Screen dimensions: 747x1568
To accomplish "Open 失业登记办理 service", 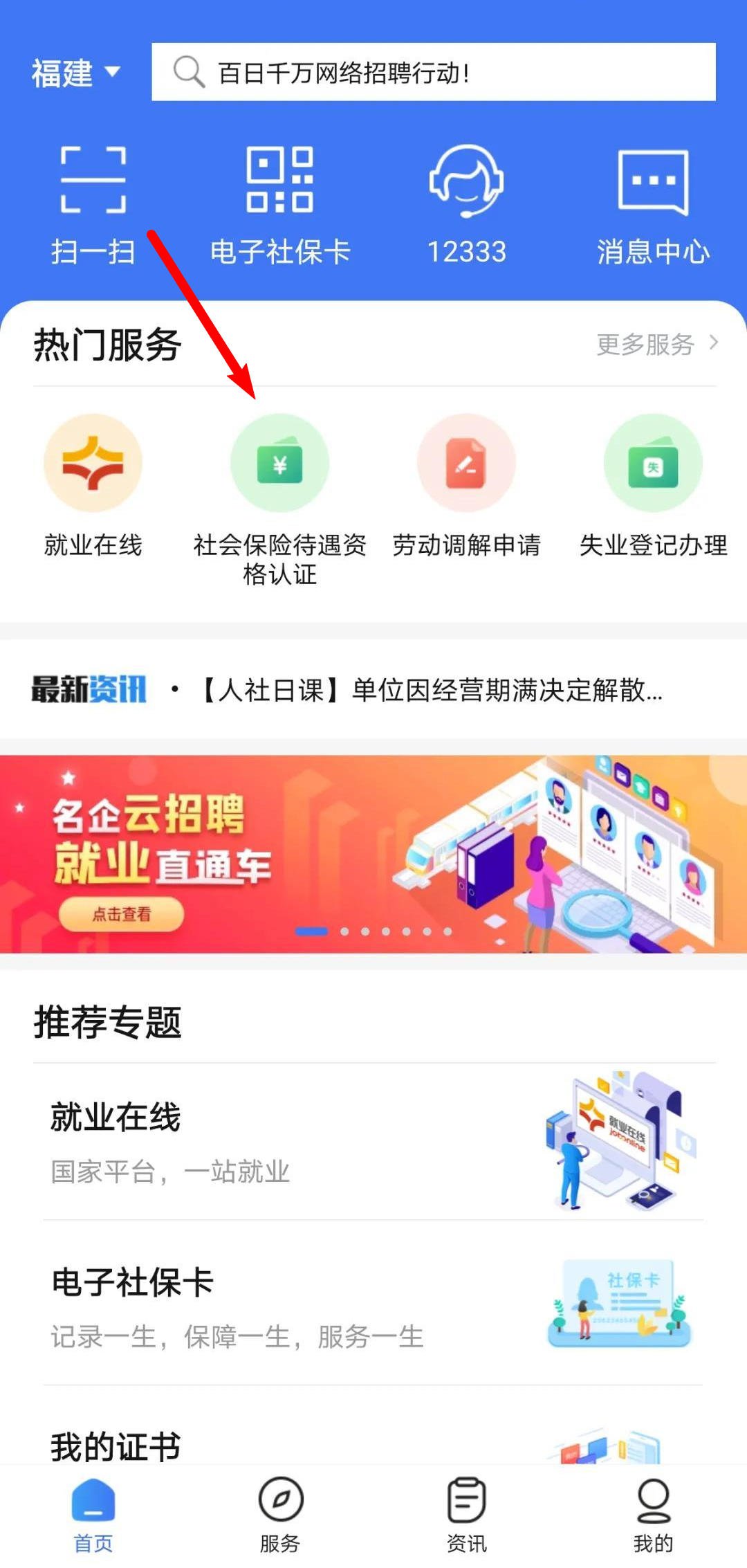I will point(653,484).
